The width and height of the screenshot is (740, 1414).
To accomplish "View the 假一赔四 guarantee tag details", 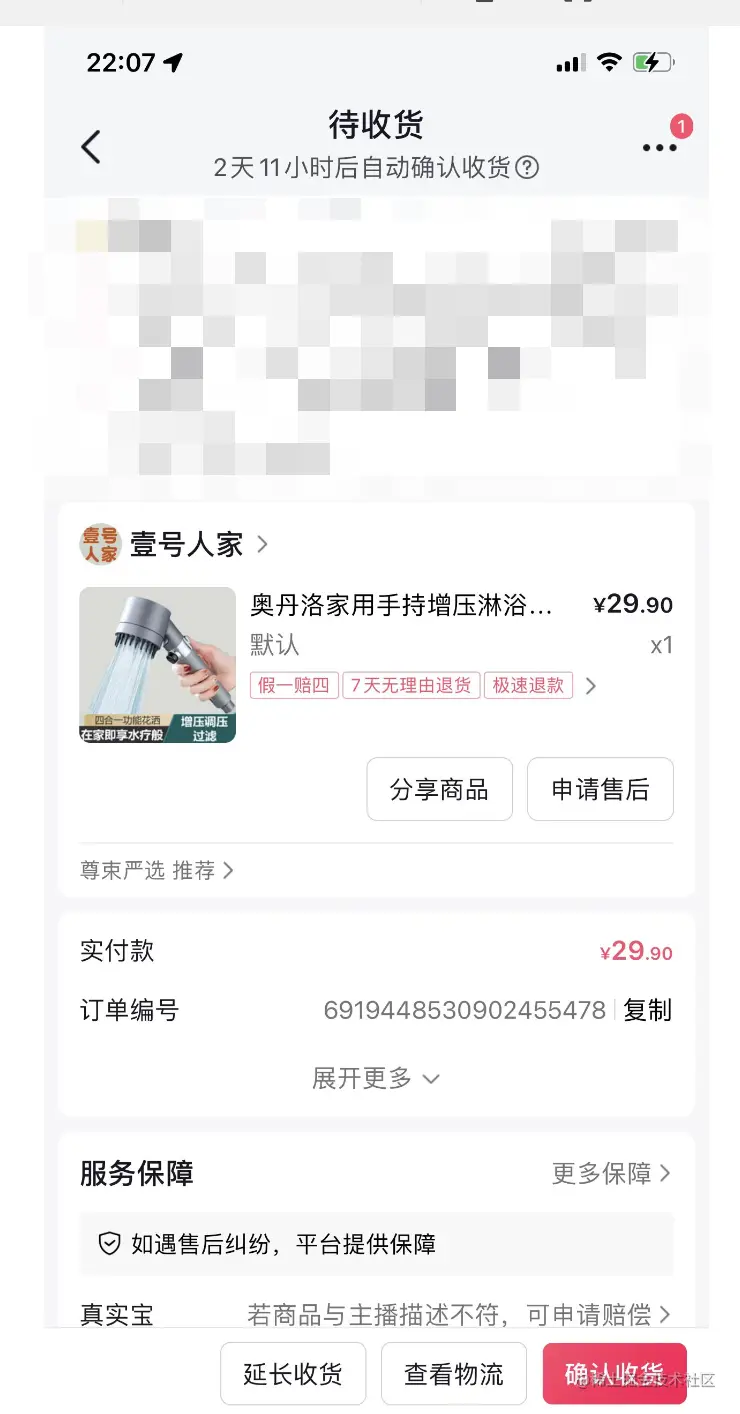I will pos(293,686).
